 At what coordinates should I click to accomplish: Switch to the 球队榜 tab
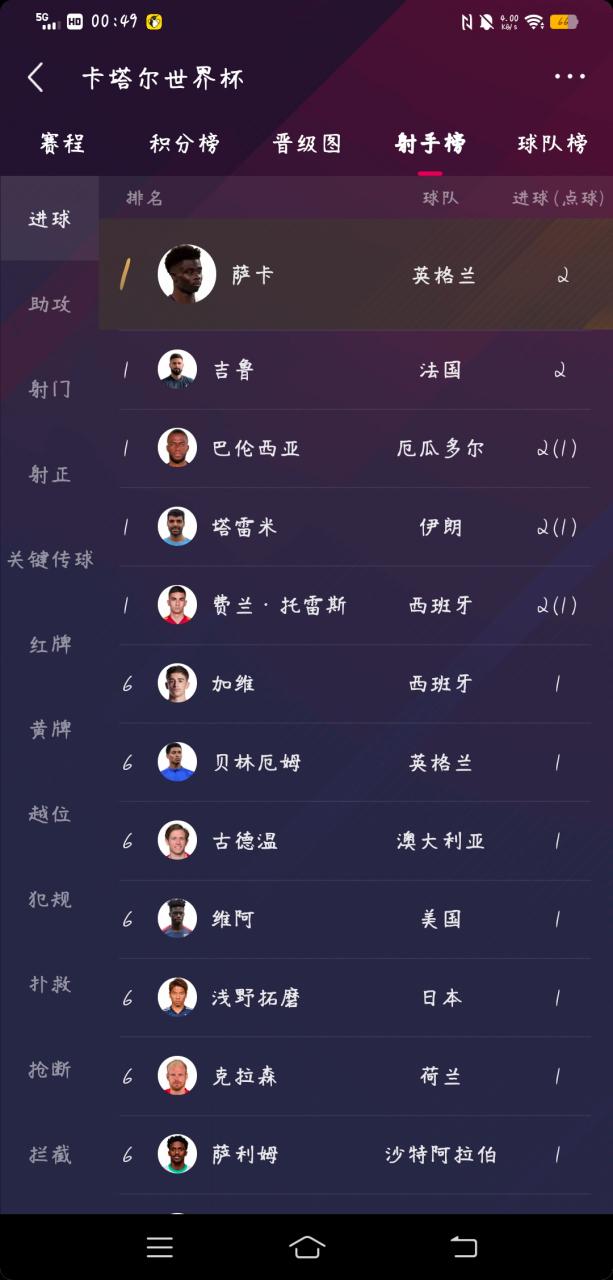[552, 144]
